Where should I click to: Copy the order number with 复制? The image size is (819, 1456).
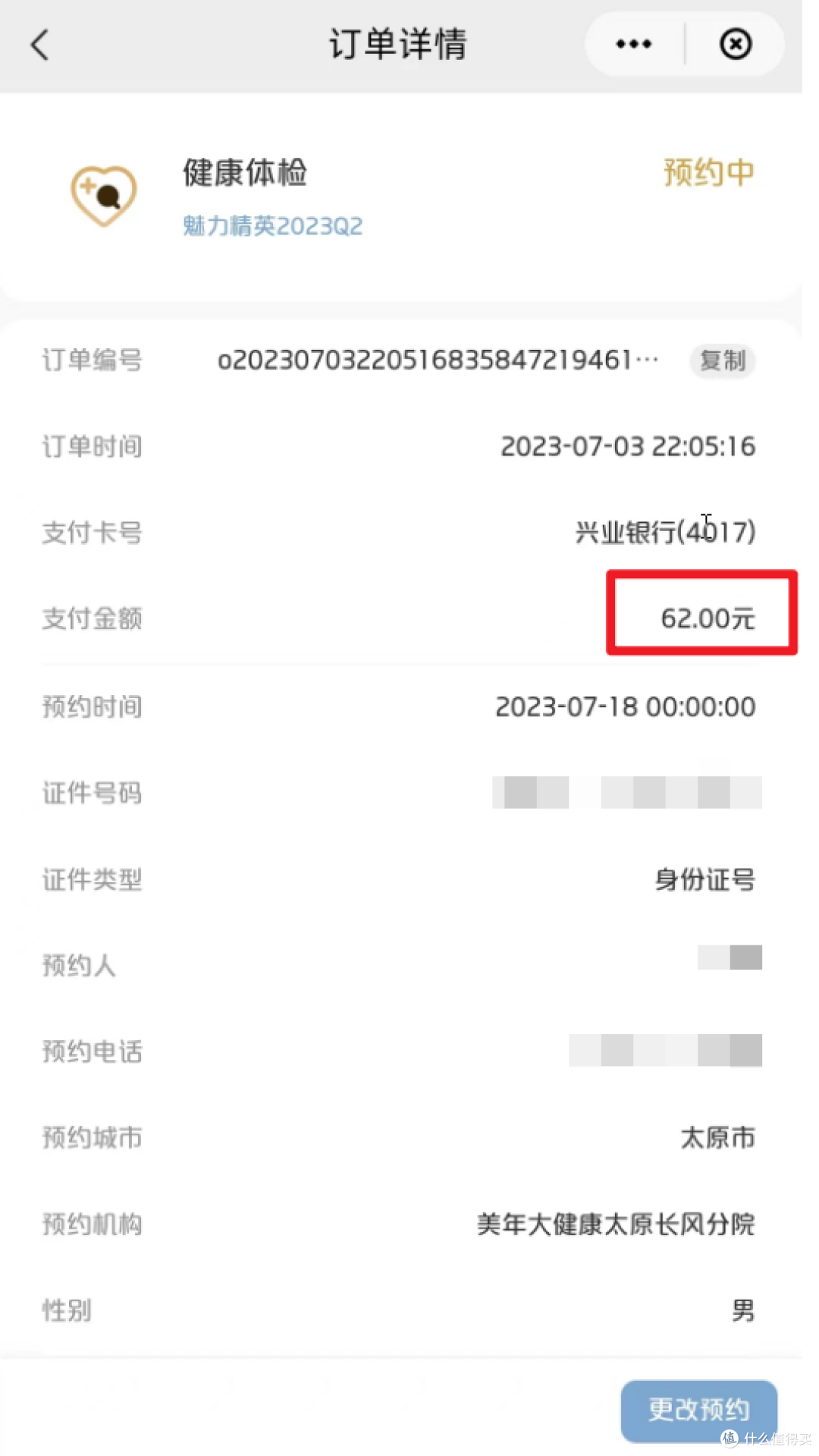pyautogui.click(x=723, y=360)
